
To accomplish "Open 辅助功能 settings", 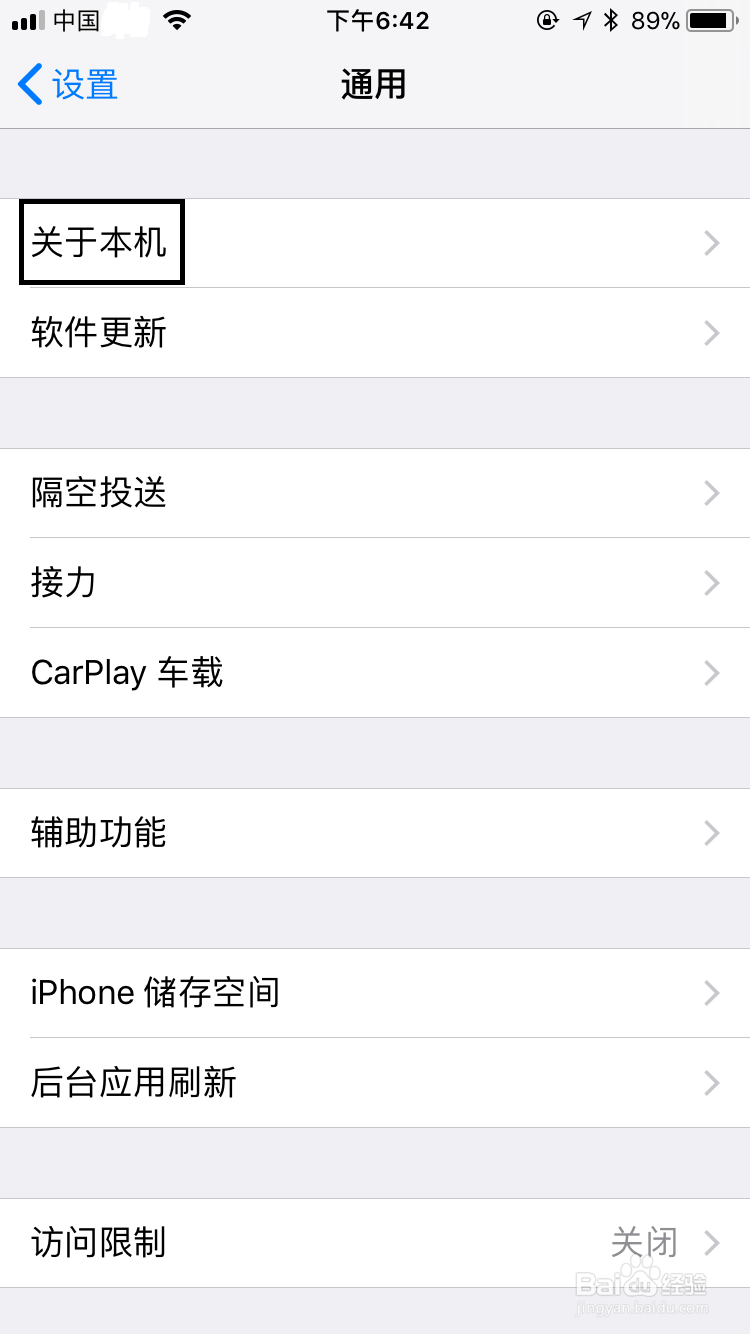I will click(x=375, y=833).
